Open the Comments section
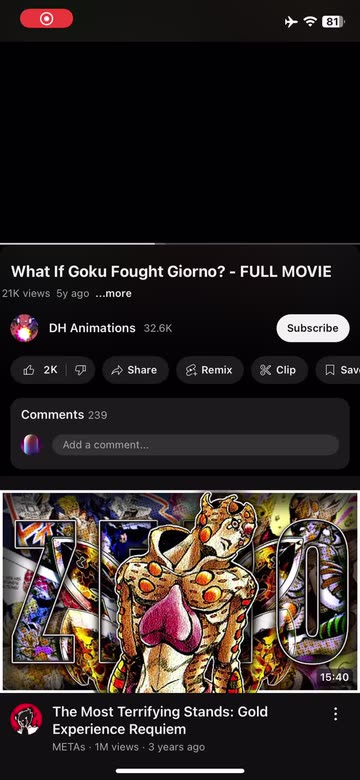 64,414
